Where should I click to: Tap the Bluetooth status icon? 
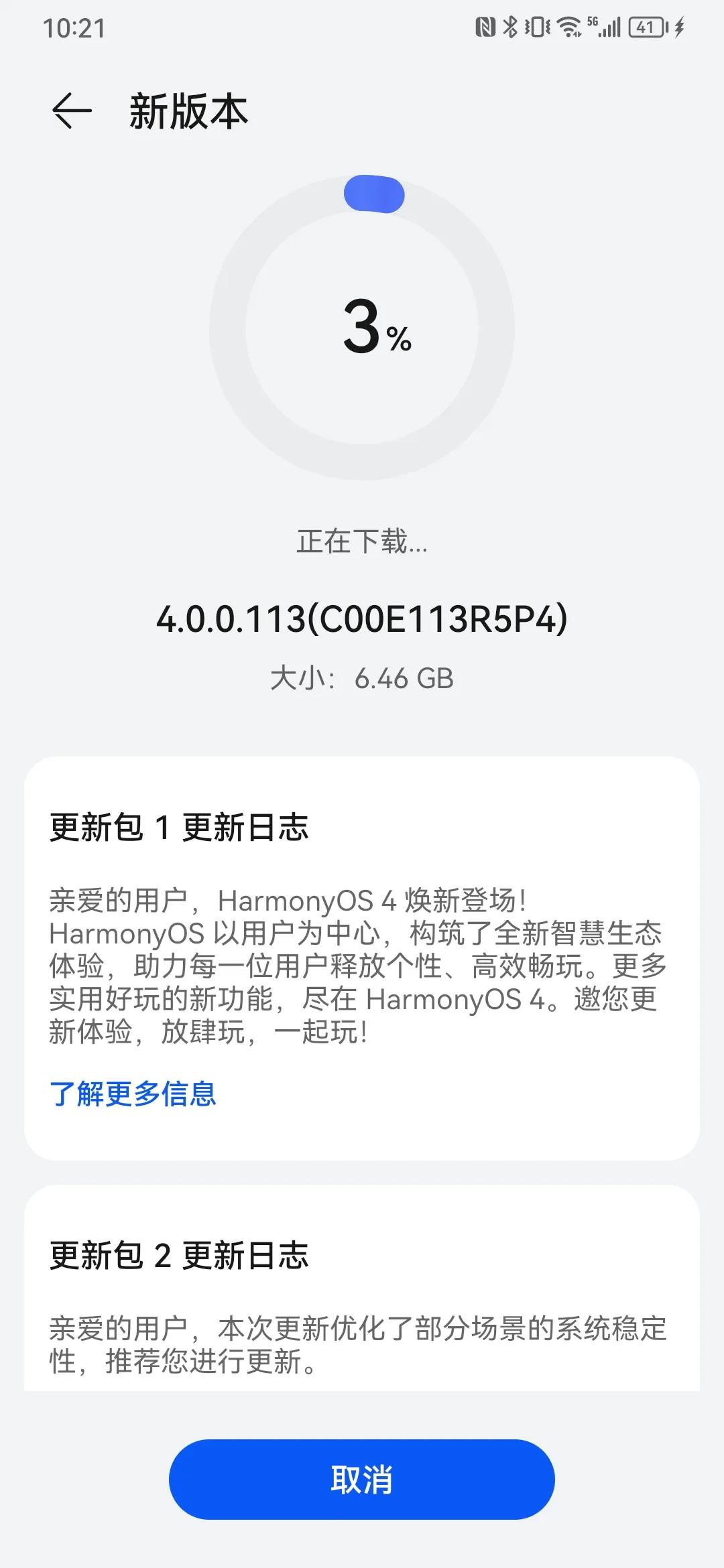[509, 27]
